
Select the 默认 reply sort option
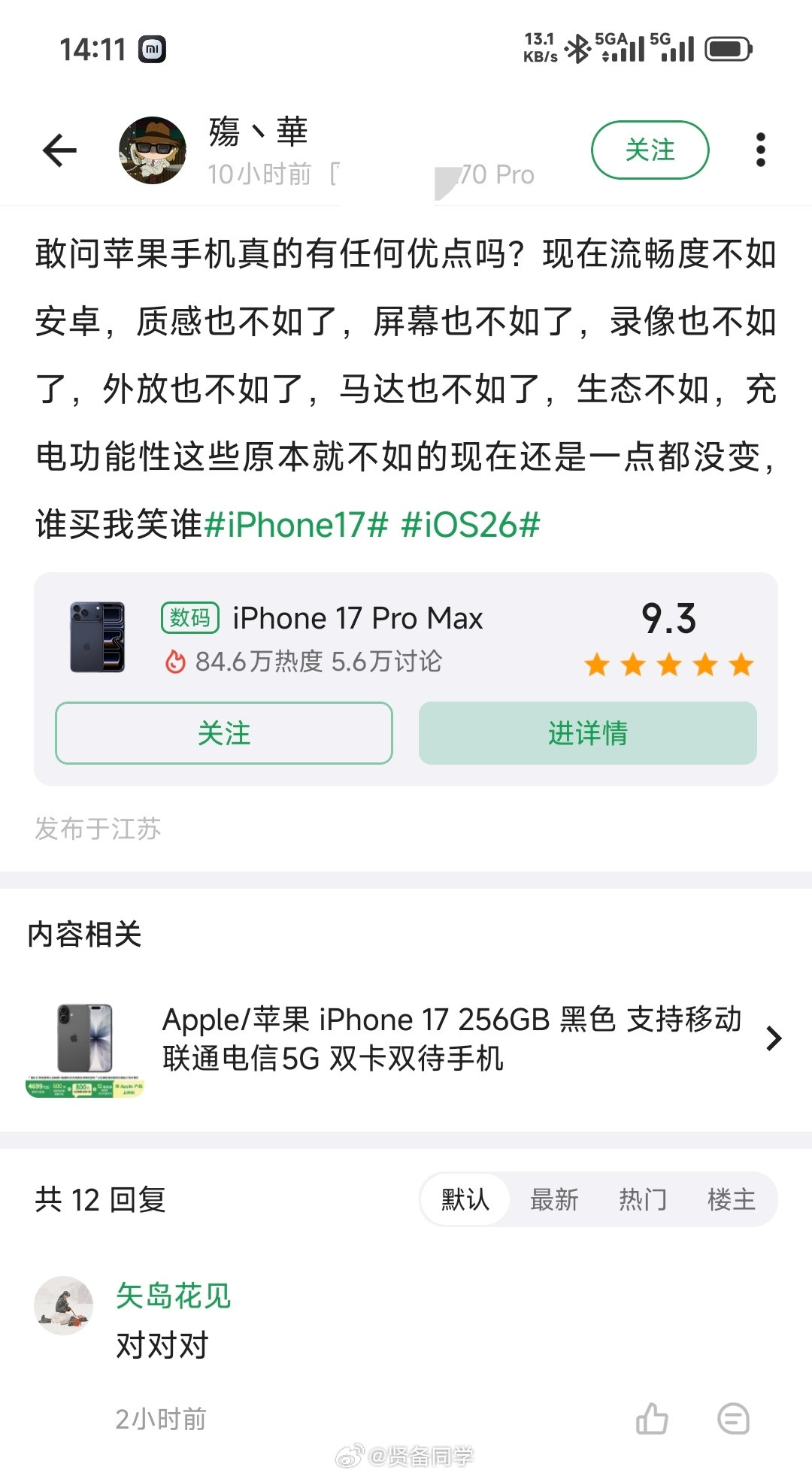click(x=464, y=1200)
